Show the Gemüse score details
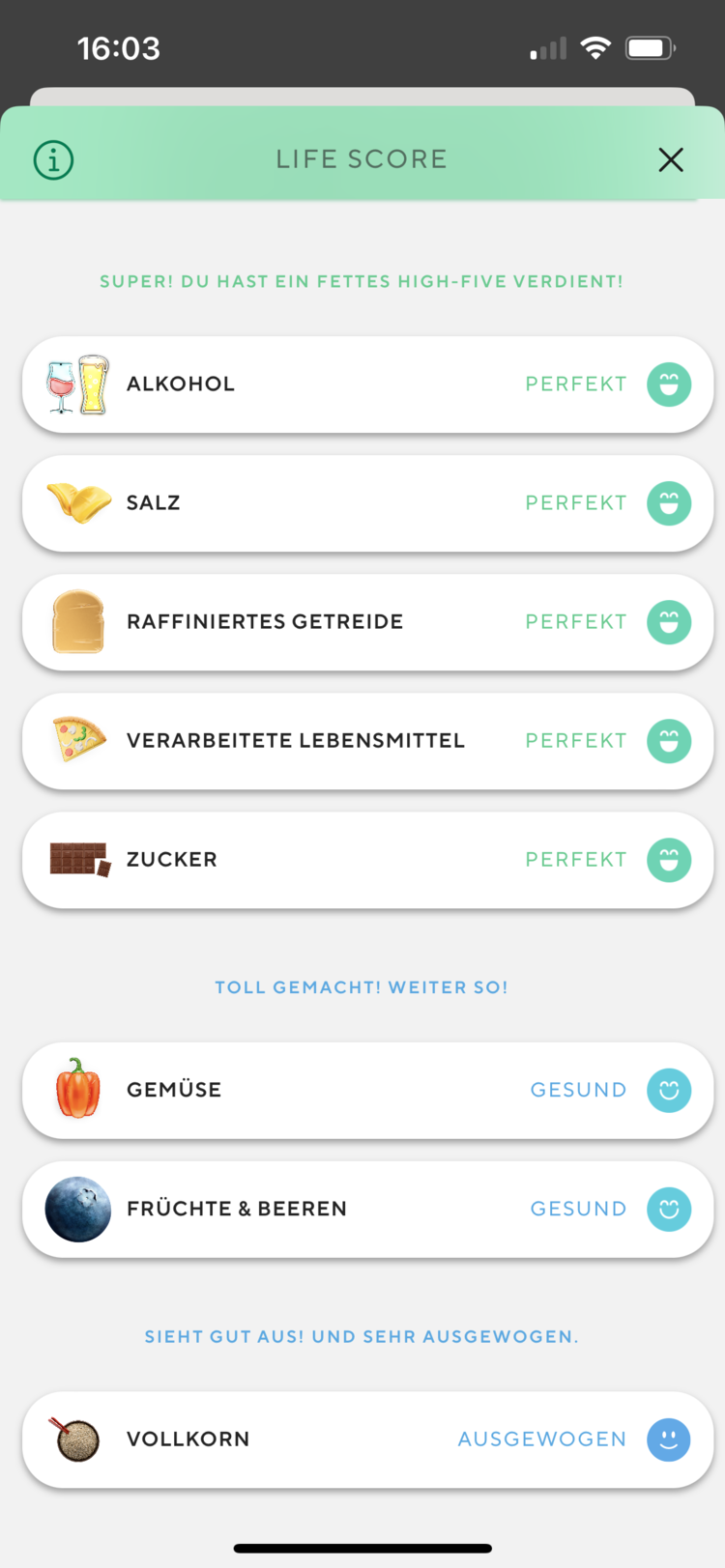Image resolution: width=725 pixels, height=1568 pixels. (x=367, y=1090)
